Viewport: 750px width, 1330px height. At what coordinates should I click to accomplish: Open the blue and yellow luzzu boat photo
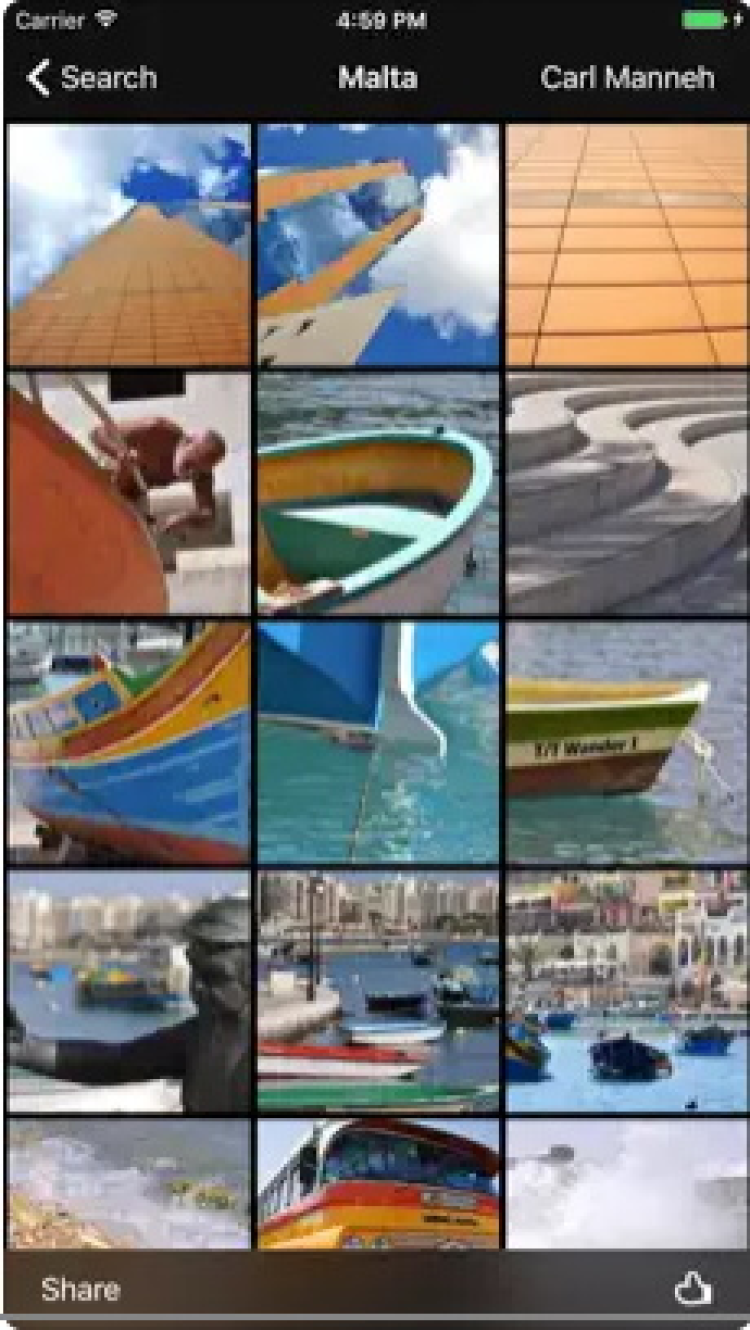[x=128, y=742]
